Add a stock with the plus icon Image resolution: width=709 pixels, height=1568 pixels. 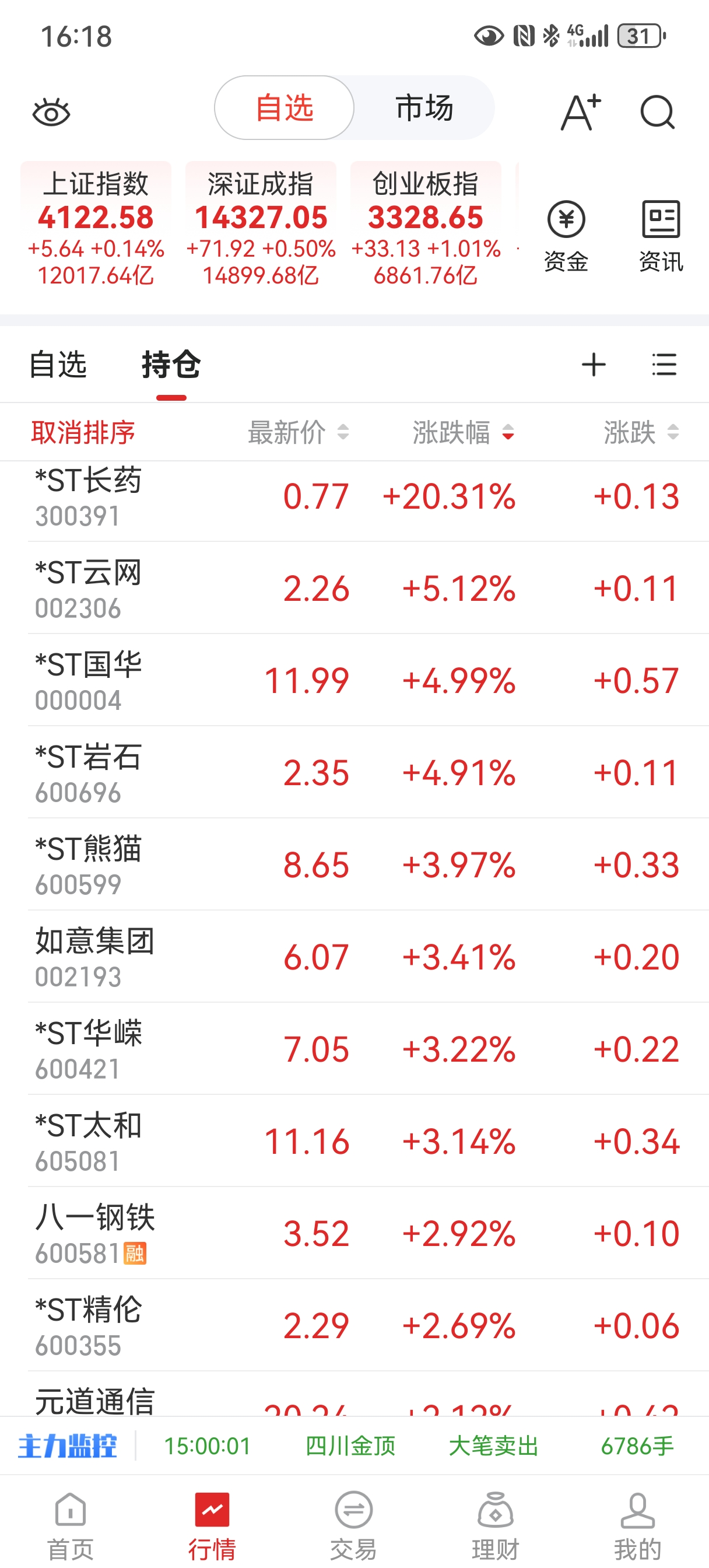click(594, 365)
